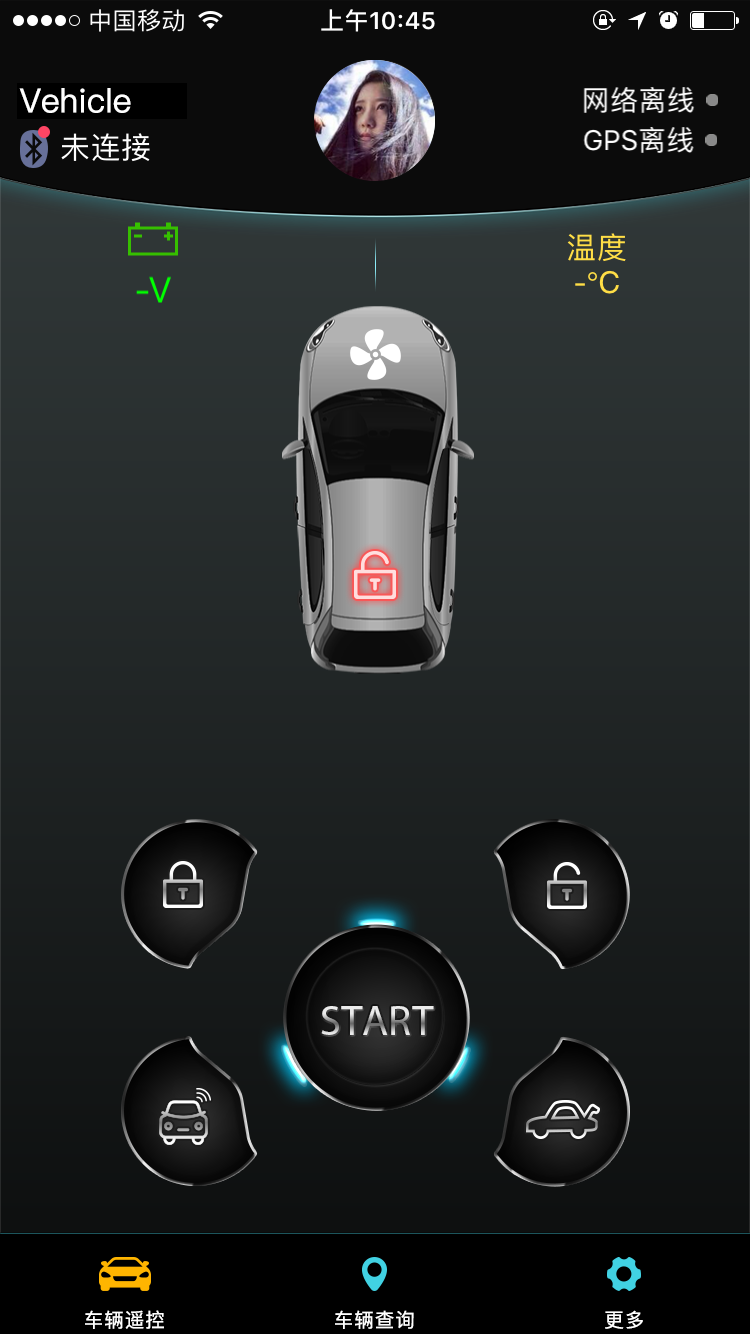Tap the Bluetooth 未连接 status icon

tap(35, 148)
